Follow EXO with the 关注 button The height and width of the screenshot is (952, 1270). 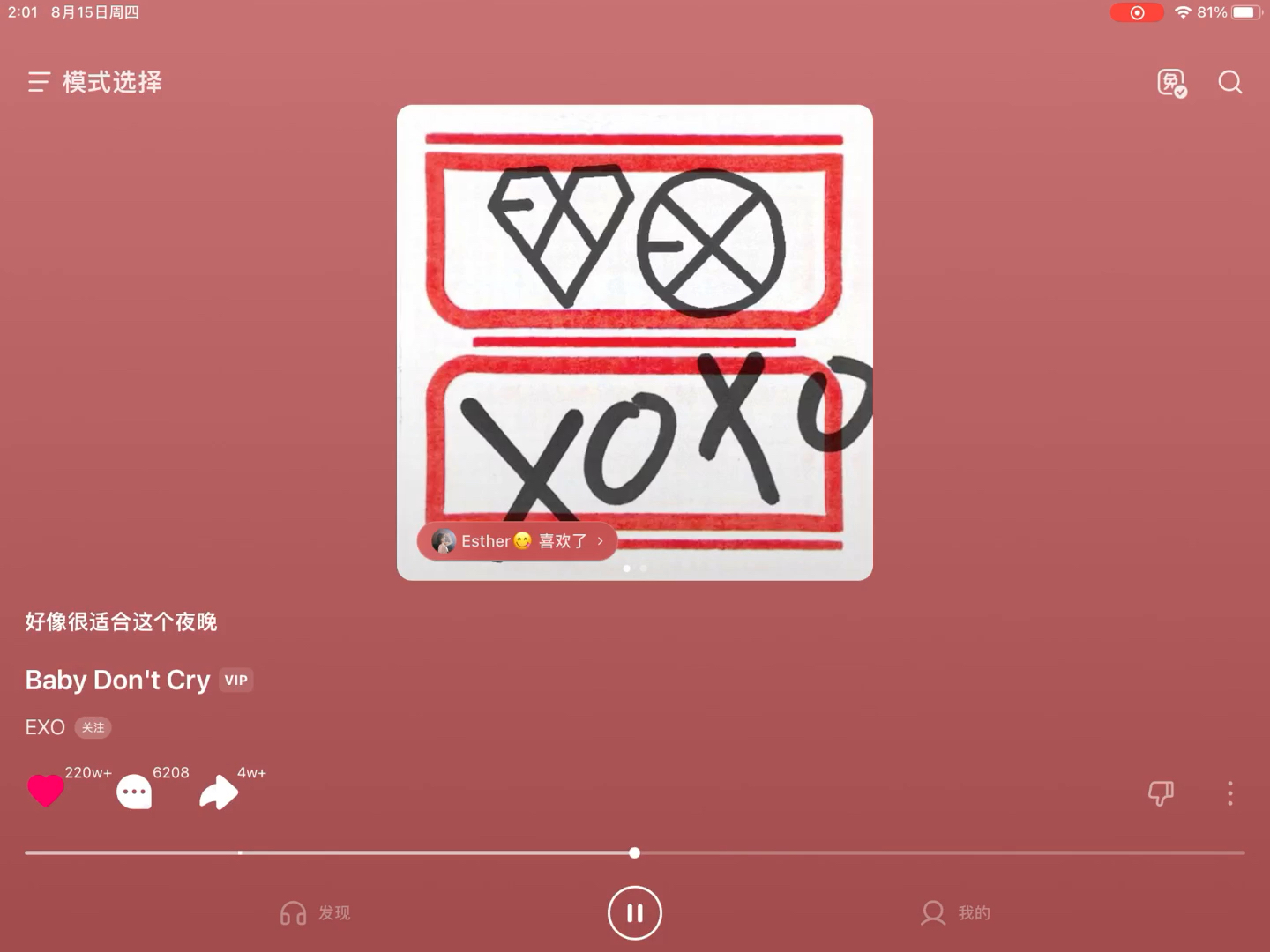point(93,727)
